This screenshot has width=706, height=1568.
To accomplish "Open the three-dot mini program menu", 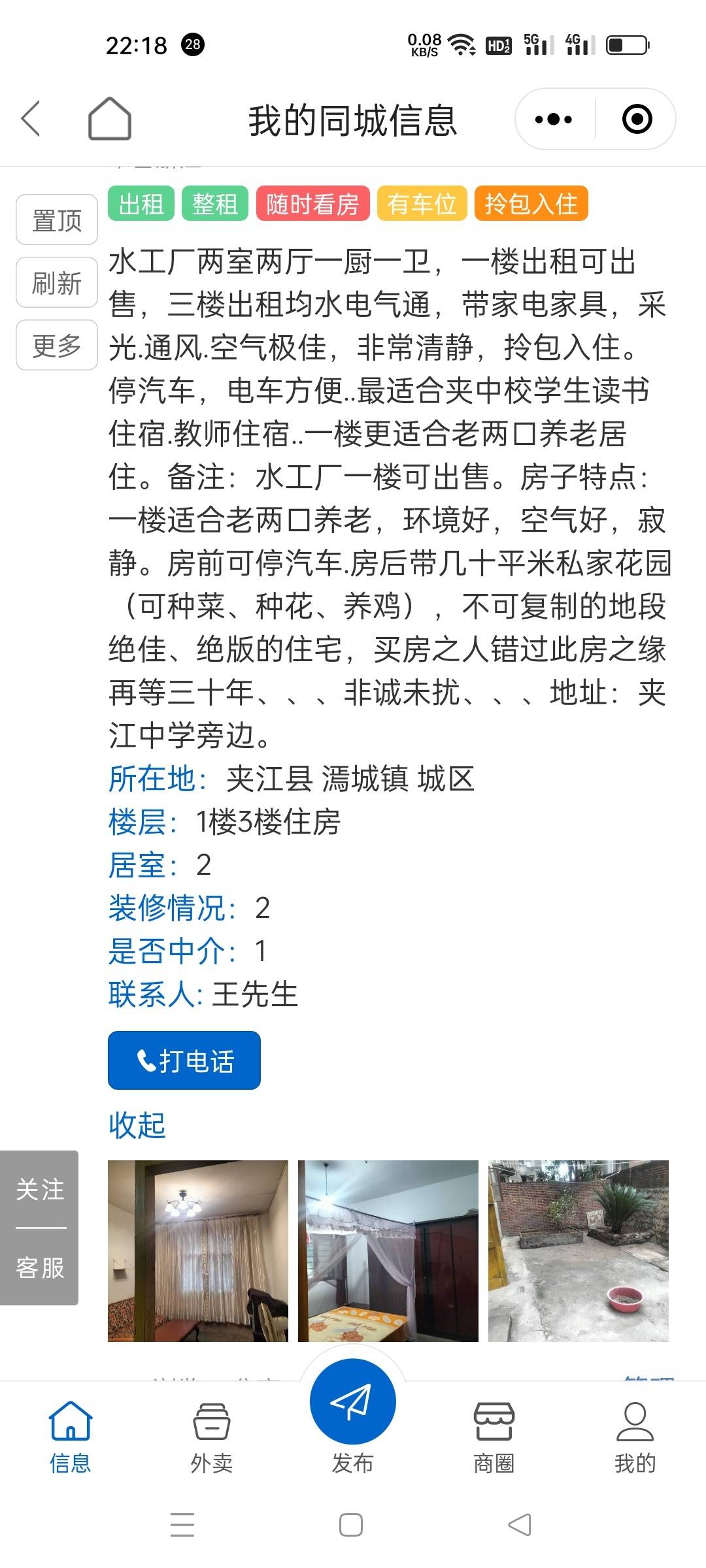I will [554, 119].
